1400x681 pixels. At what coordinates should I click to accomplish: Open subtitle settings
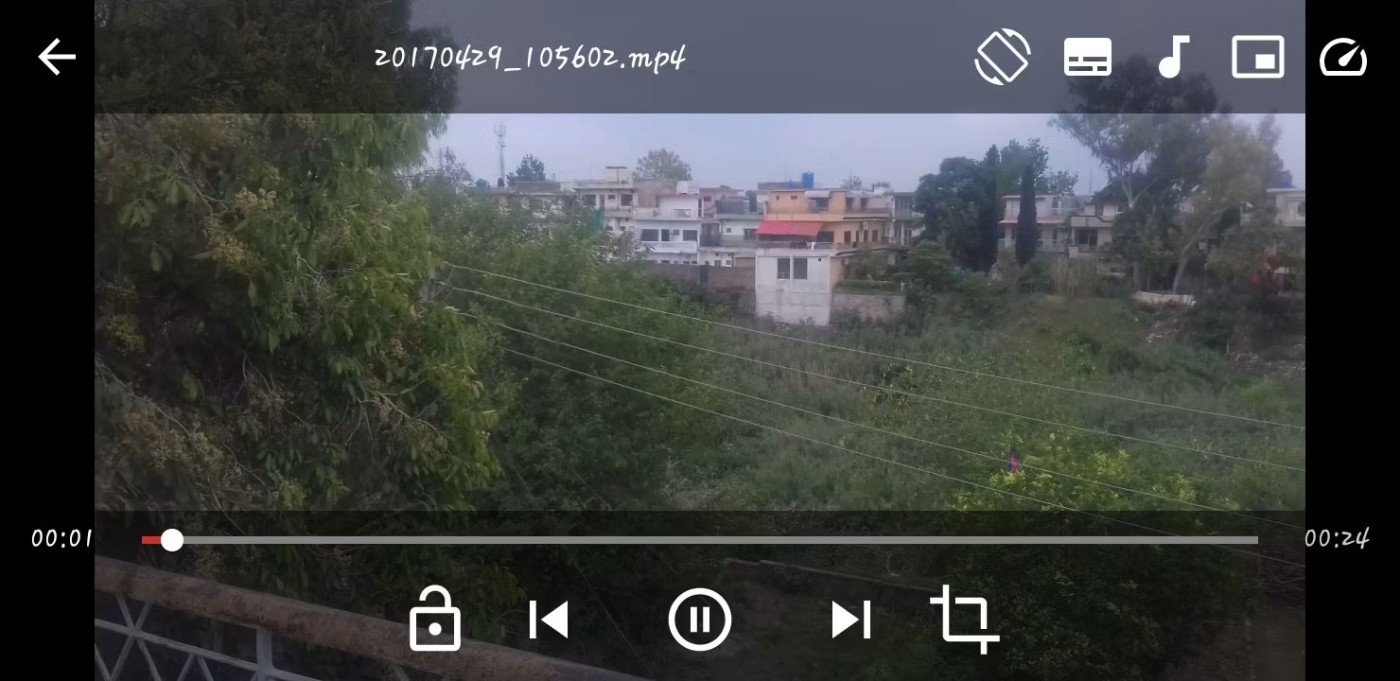1087,57
